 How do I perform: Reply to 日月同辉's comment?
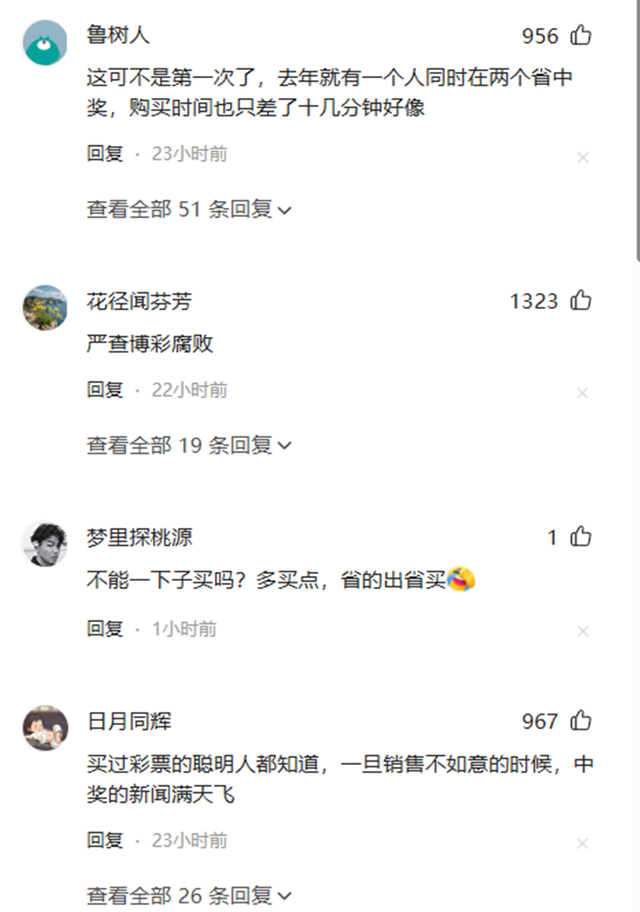pyautogui.click(x=105, y=840)
